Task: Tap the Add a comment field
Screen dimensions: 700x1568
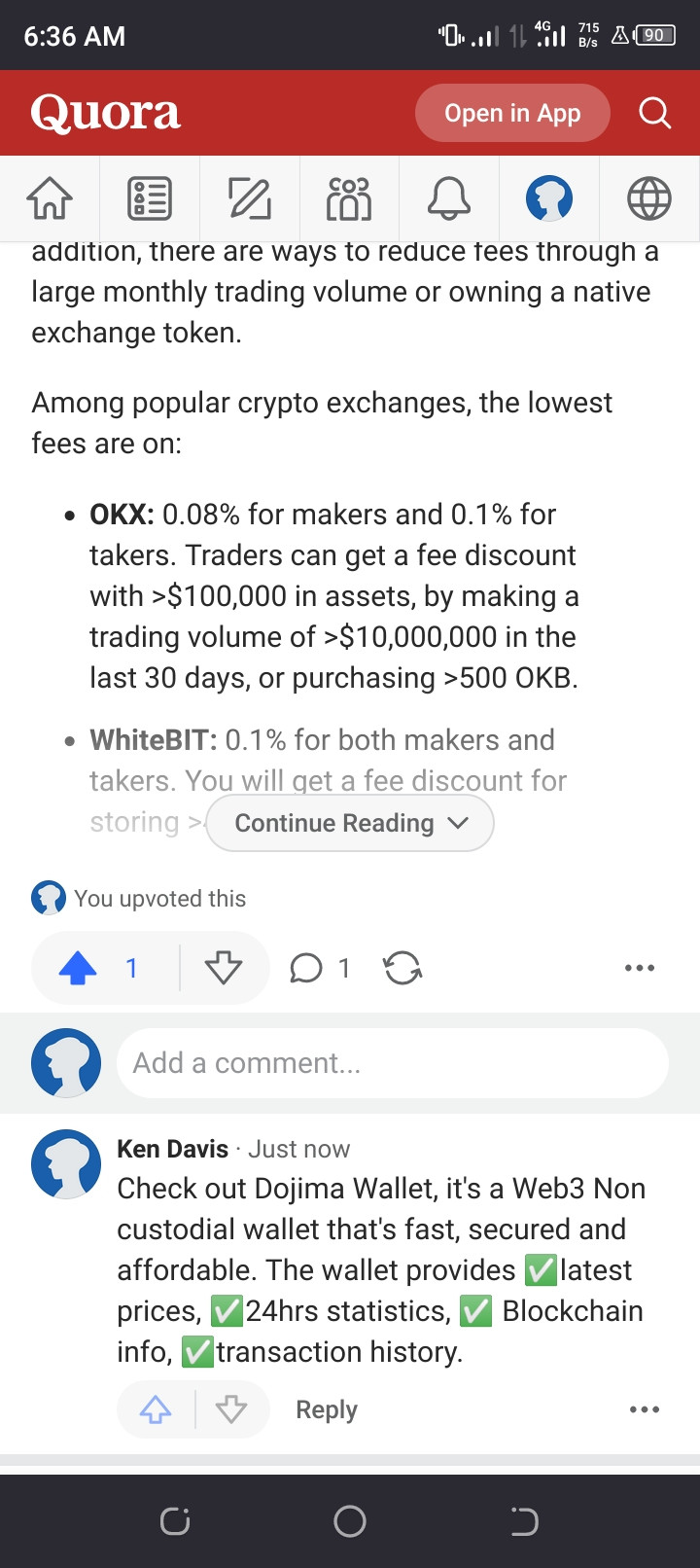Action: 393,1063
